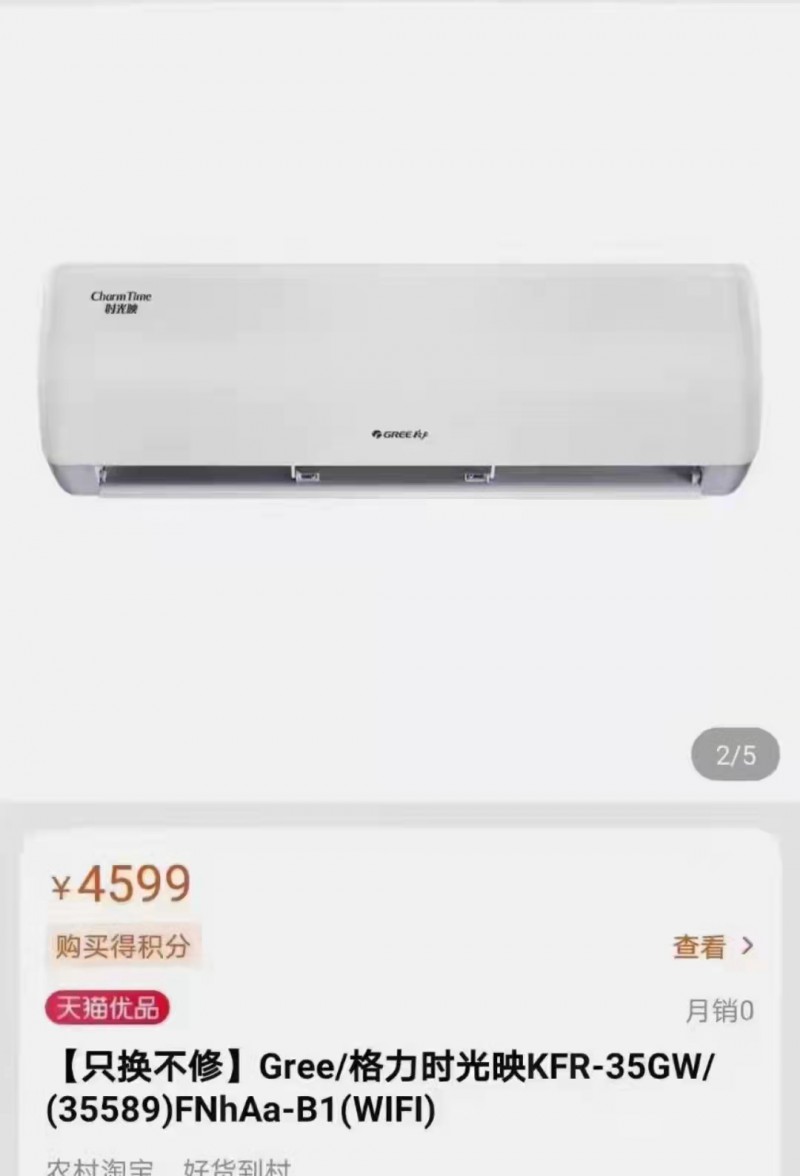Open the Gree air conditioner product image
Image resolution: width=800 pixels, height=1176 pixels.
click(x=400, y=380)
